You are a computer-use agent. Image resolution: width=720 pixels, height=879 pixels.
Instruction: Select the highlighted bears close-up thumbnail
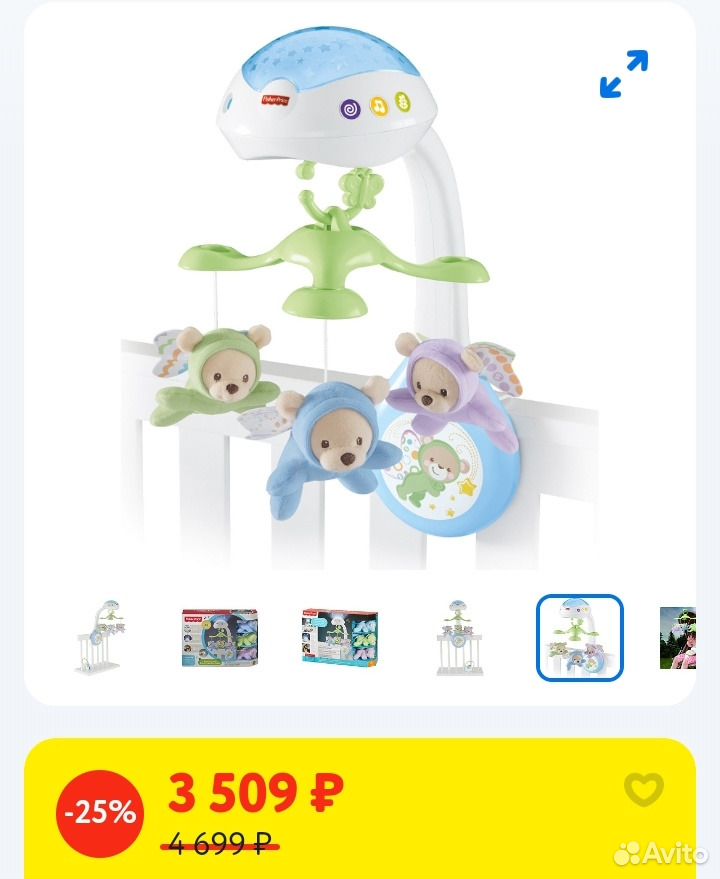[x=579, y=638]
